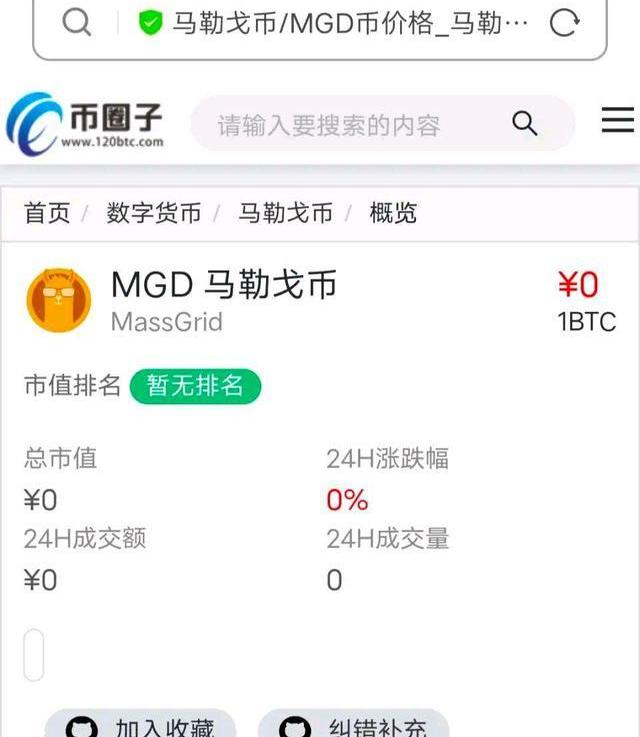Reload the page with the refresh icon
Screen dimensions: 640x737
coord(565,23)
